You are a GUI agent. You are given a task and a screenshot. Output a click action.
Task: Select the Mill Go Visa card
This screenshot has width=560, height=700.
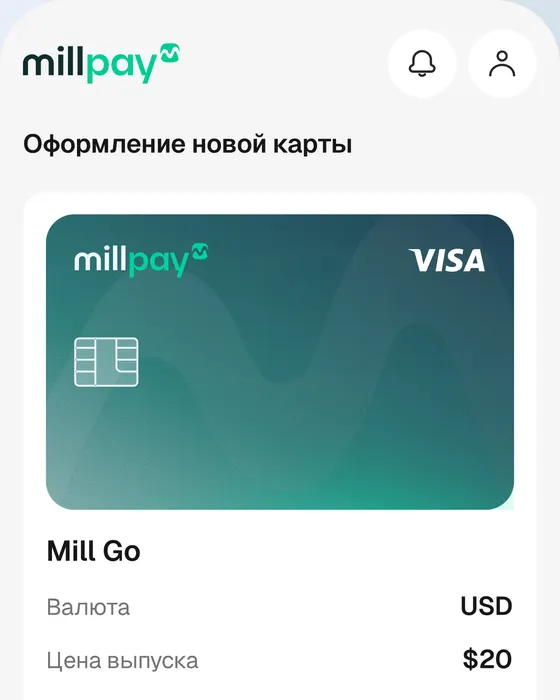click(x=280, y=362)
